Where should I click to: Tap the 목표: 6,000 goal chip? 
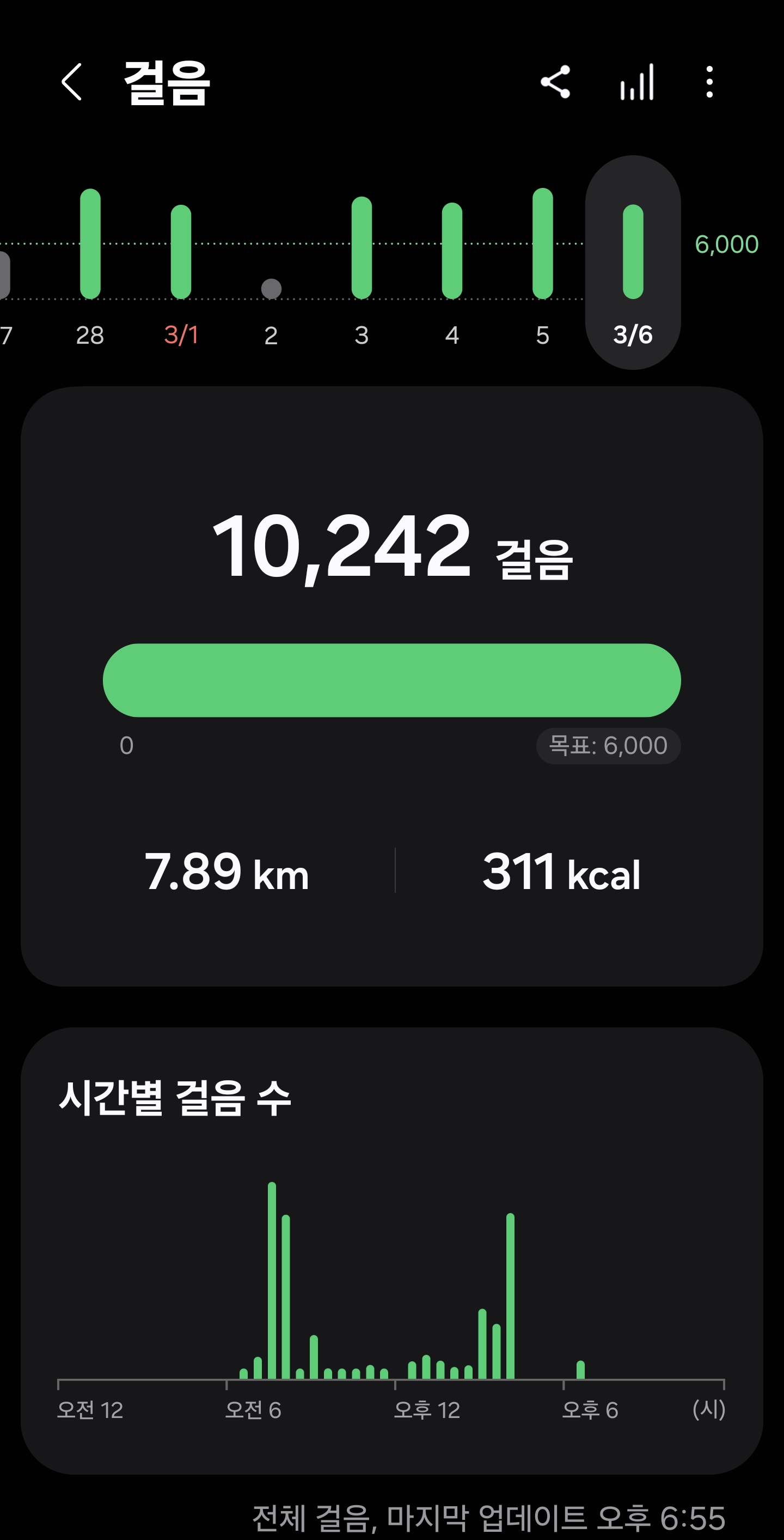click(x=608, y=746)
